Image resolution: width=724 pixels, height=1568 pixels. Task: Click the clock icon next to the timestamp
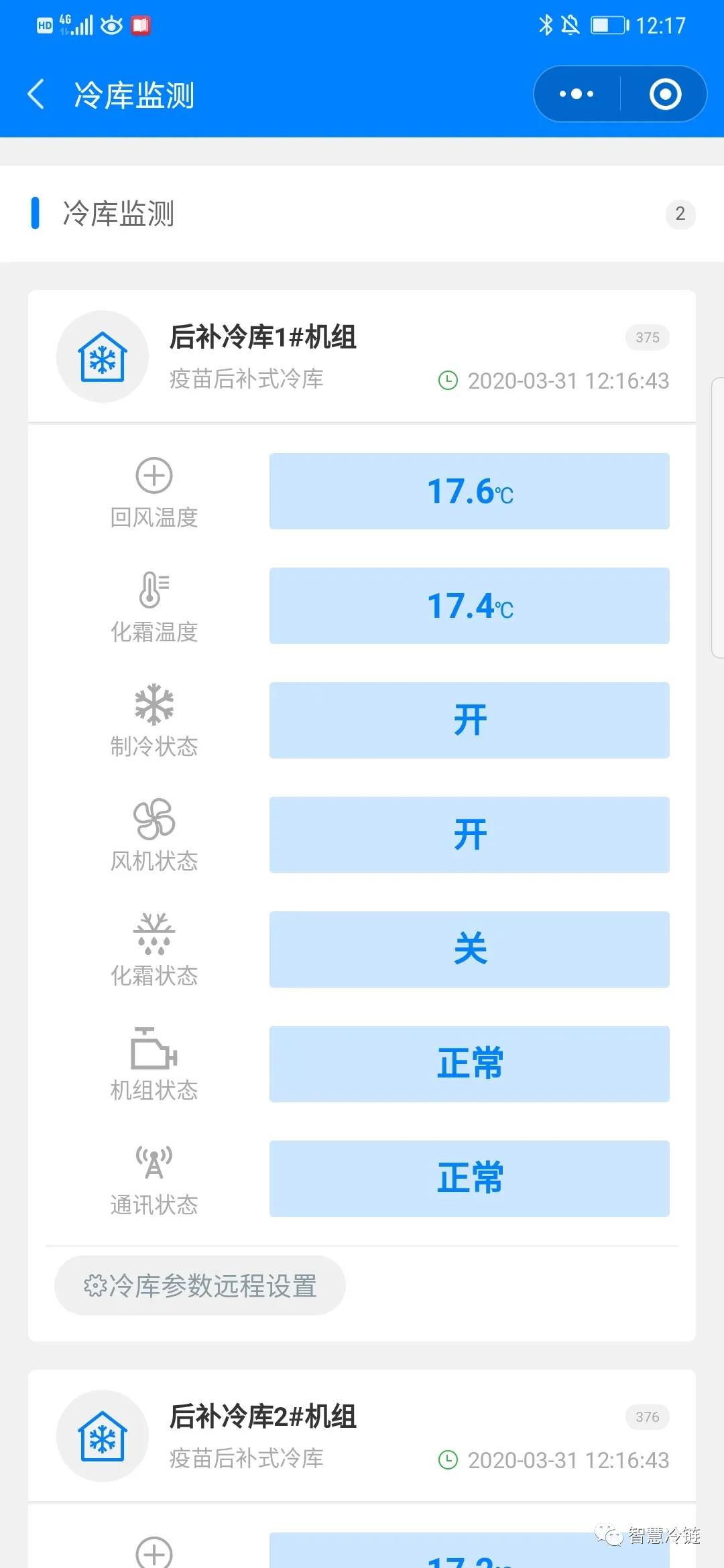(x=449, y=381)
